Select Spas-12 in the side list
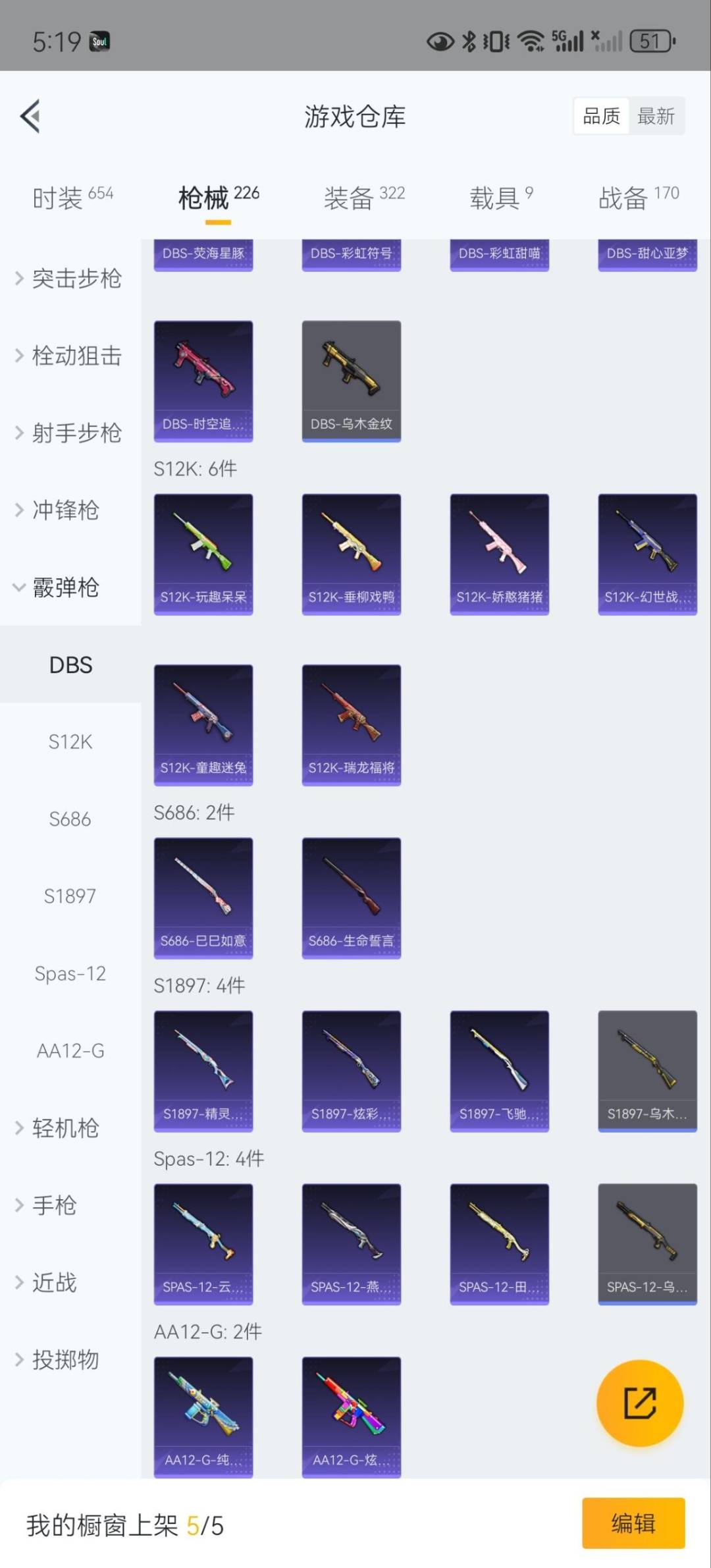 click(70, 973)
